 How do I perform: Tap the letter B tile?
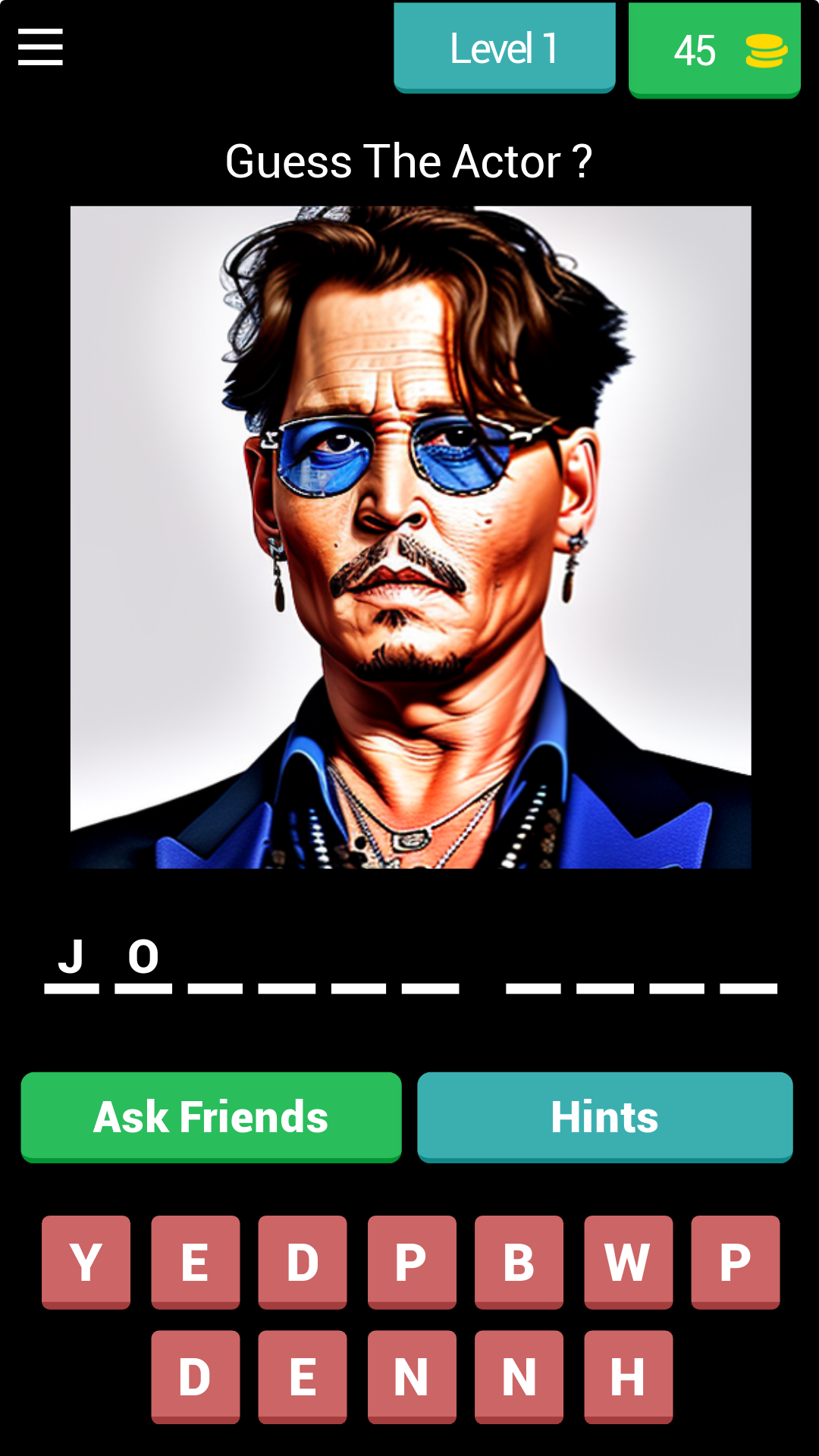(x=519, y=1262)
